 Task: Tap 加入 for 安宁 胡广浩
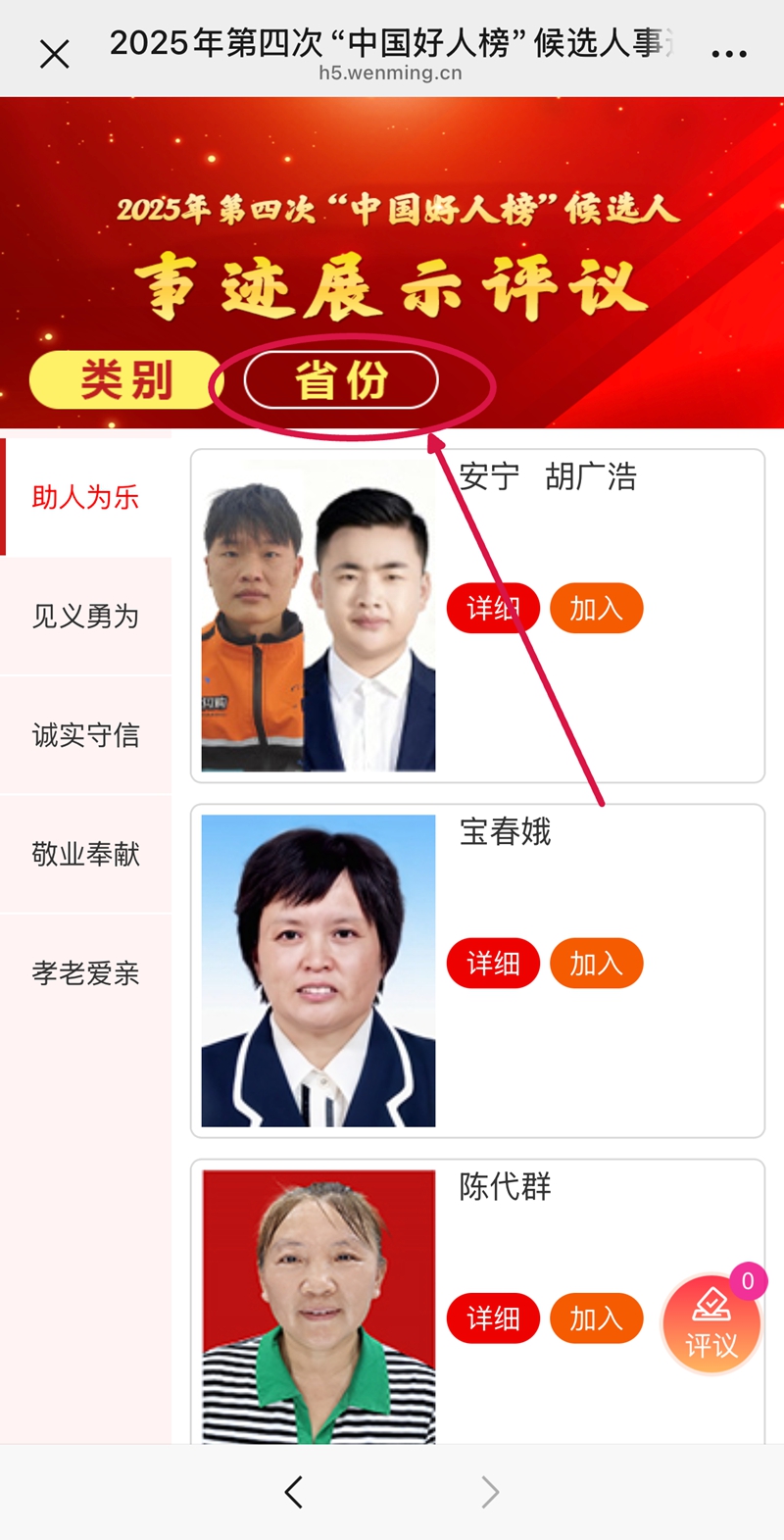pos(596,609)
